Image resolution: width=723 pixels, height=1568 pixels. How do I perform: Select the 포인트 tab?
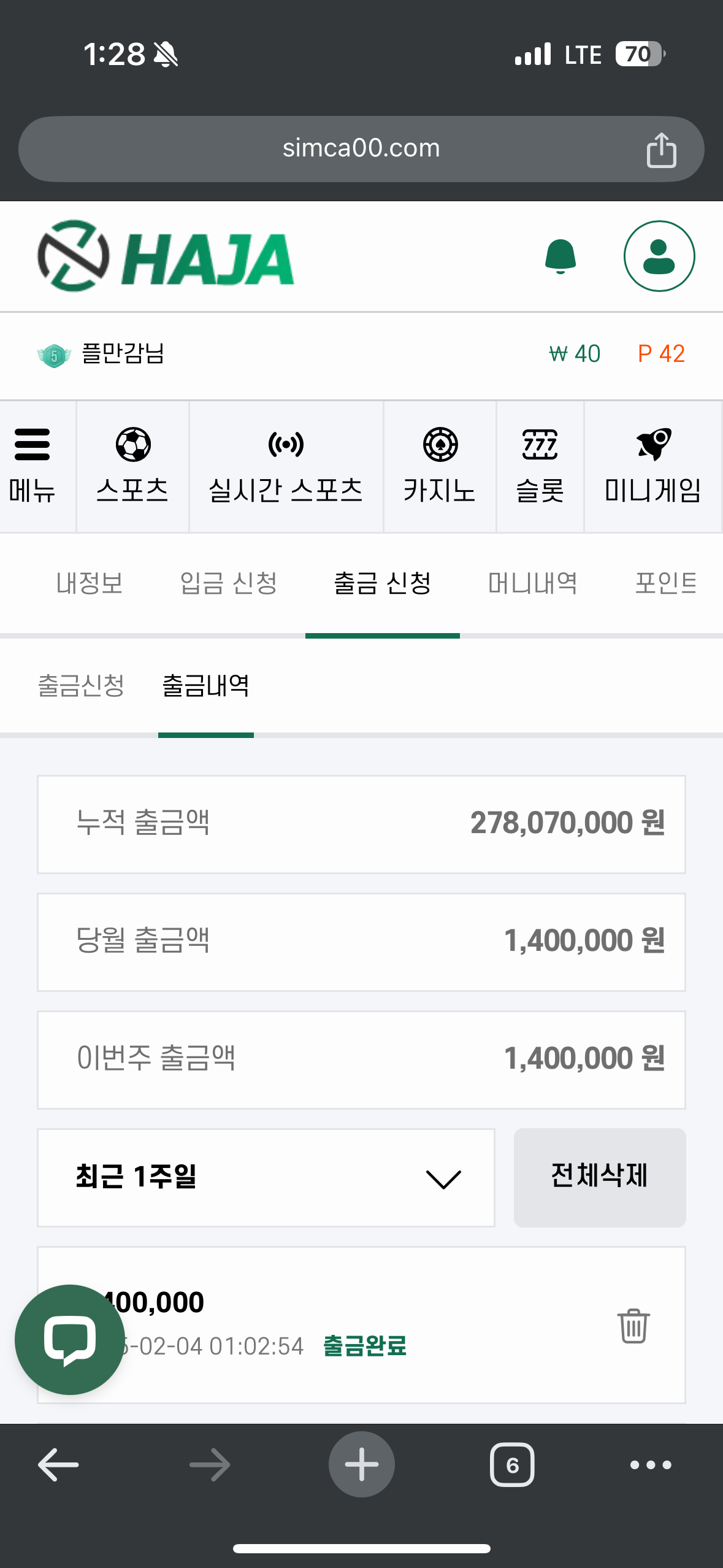pyautogui.click(x=666, y=583)
